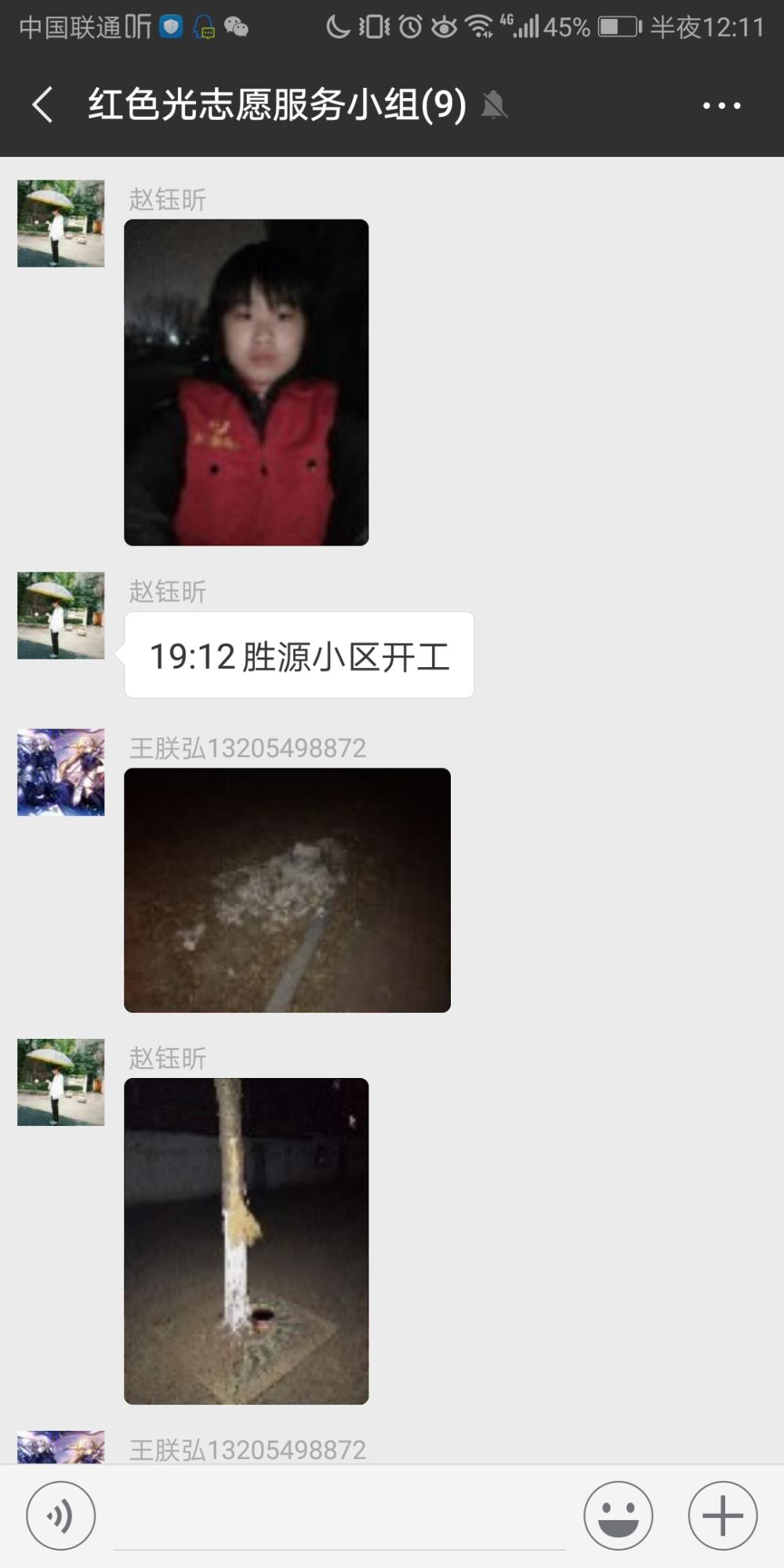
Task: Open 王朕弘's avatar above the ground photo
Action: click(61, 772)
